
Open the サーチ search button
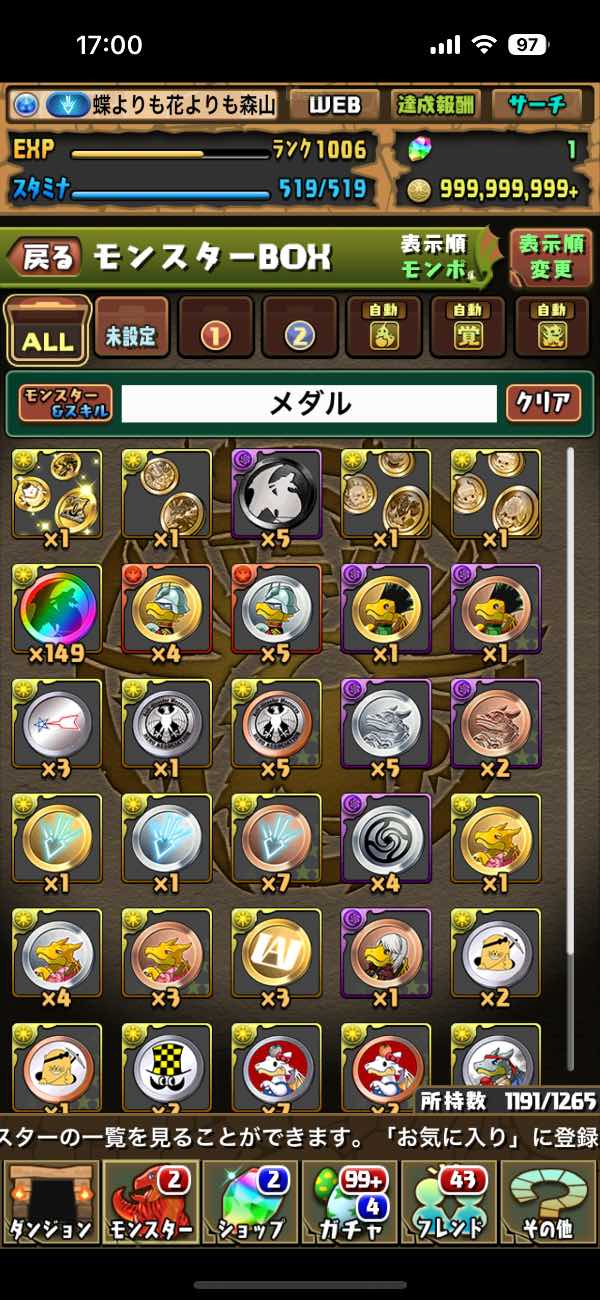pos(536,104)
